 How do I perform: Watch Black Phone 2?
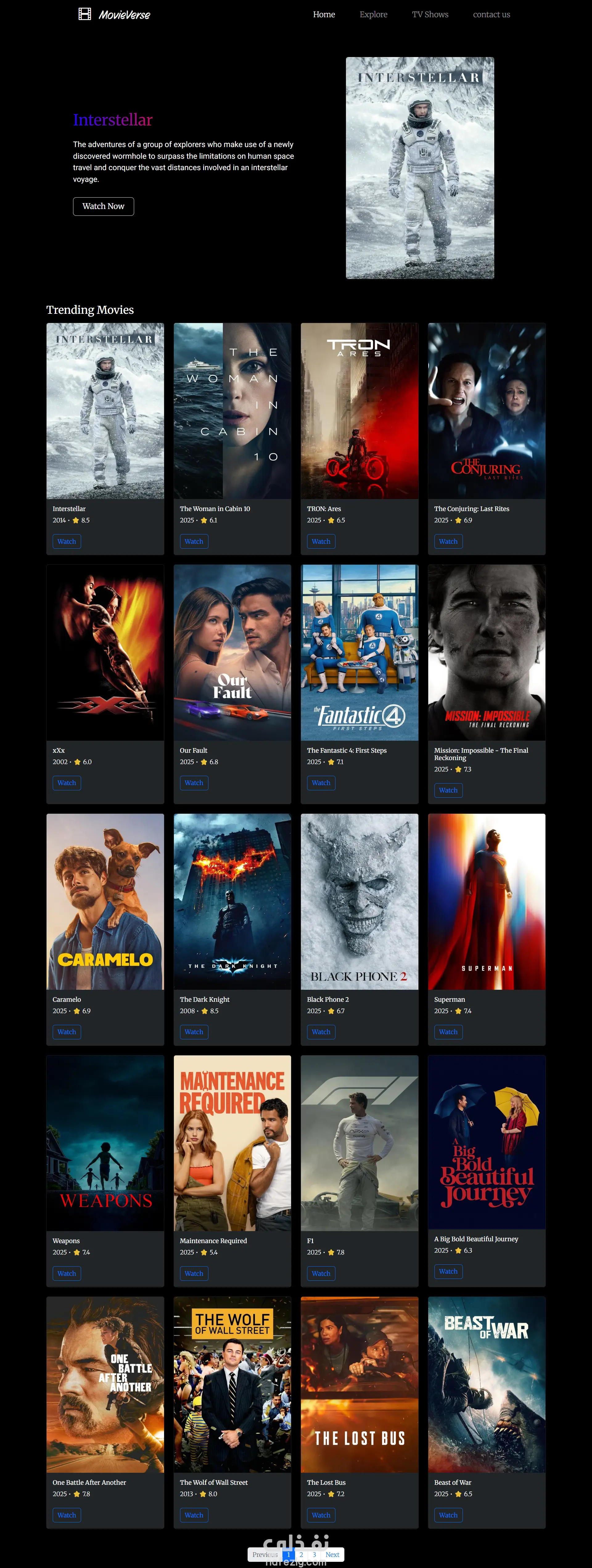(x=320, y=1032)
